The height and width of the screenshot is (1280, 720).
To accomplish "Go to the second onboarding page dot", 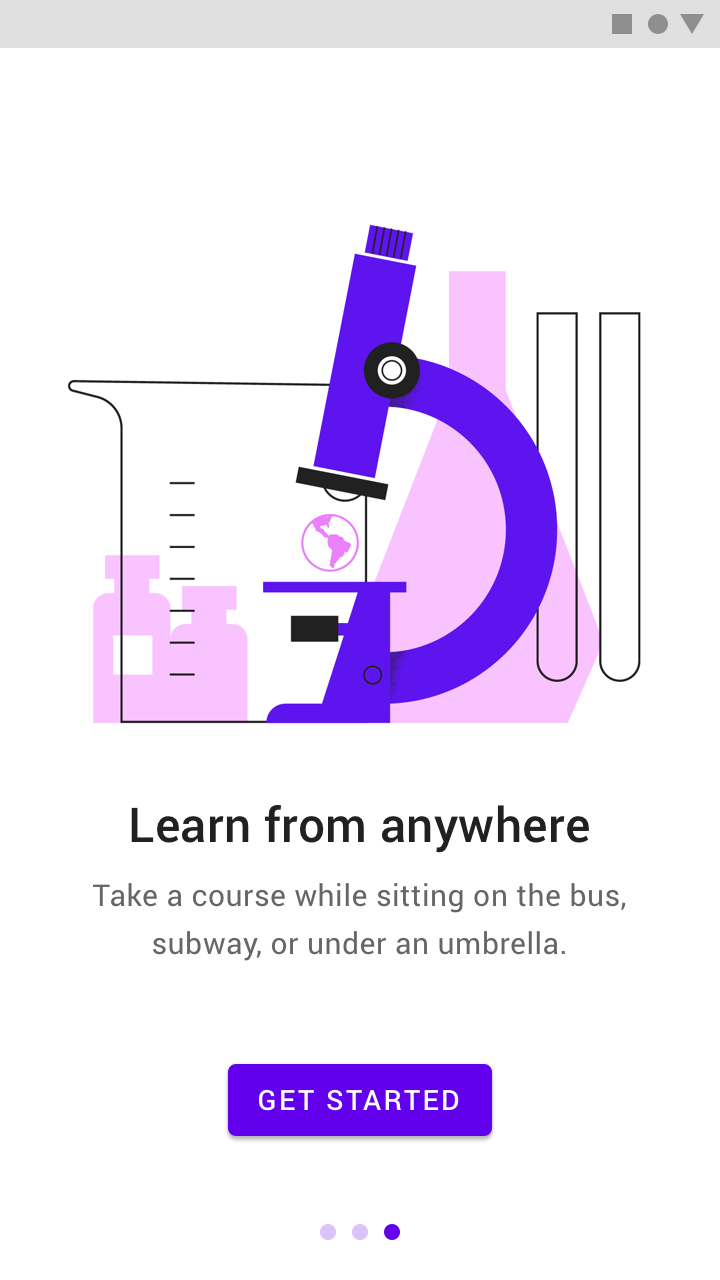I will (360, 1232).
